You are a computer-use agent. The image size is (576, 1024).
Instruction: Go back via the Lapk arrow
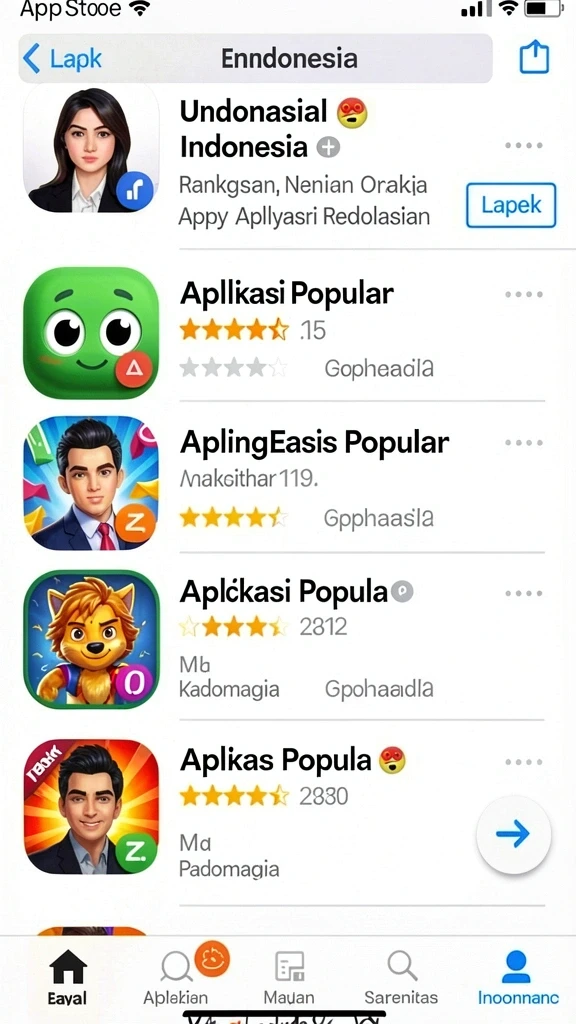click(x=63, y=59)
